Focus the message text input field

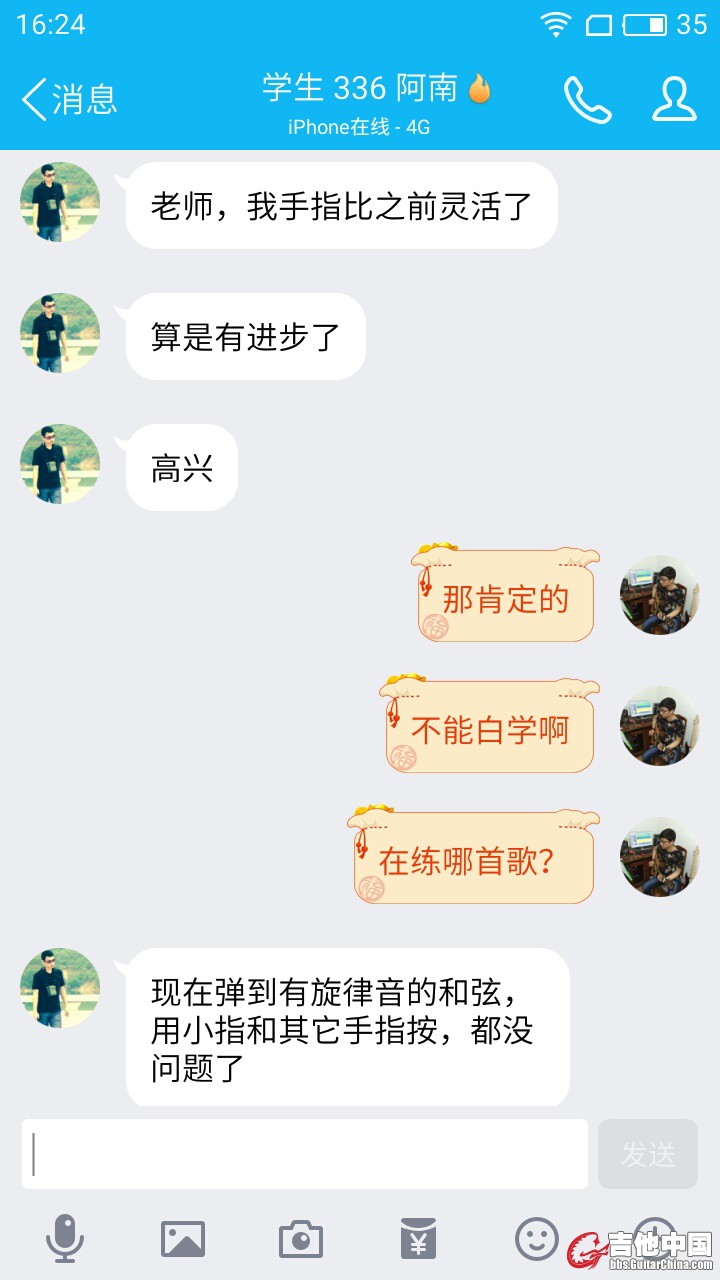[305, 1154]
